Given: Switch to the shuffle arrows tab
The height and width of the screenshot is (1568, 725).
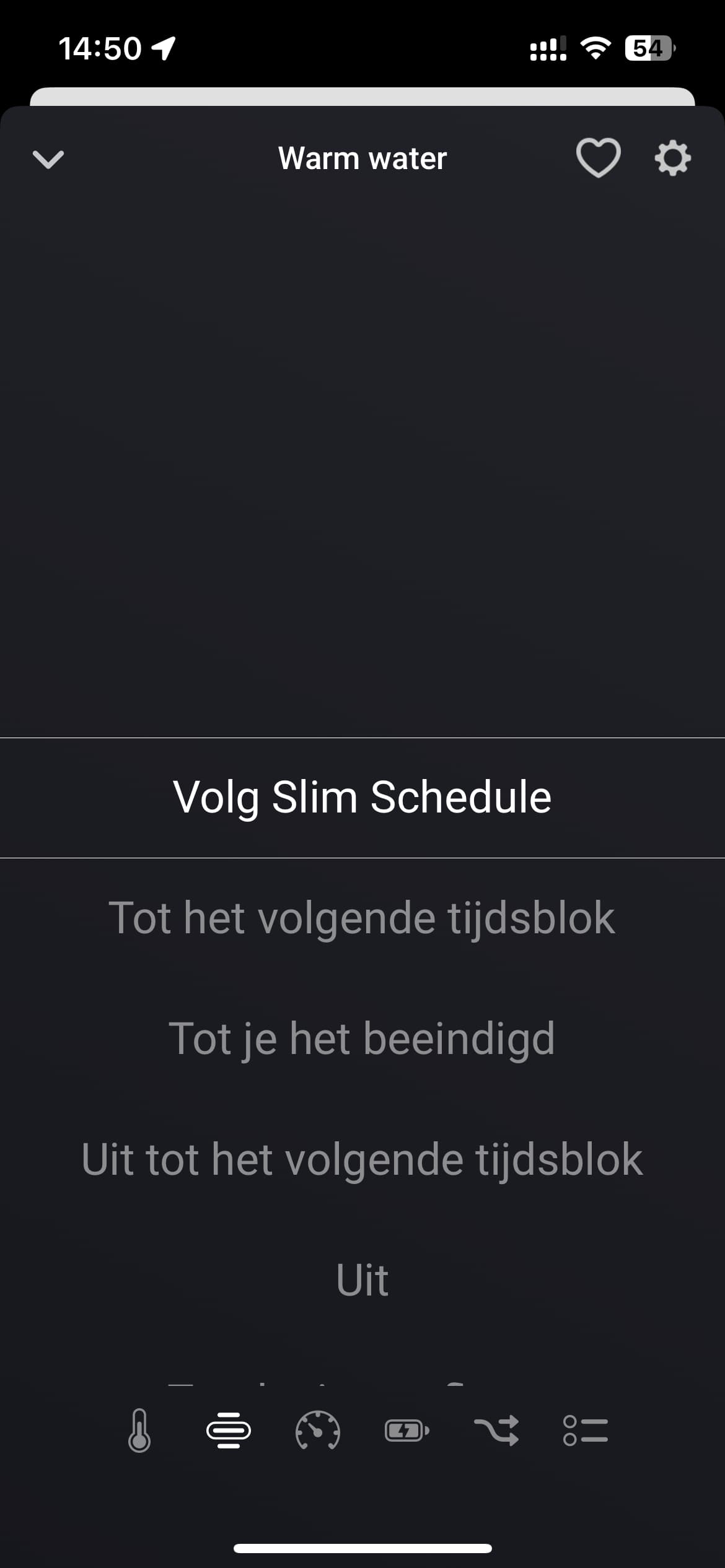Looking at the screenshot, I should pyautogui.click(x=496, y=1431).
